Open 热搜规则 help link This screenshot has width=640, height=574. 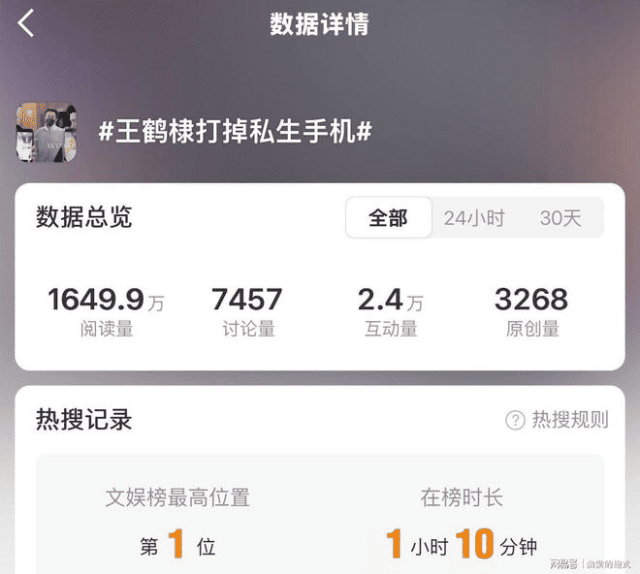point(557,419)
